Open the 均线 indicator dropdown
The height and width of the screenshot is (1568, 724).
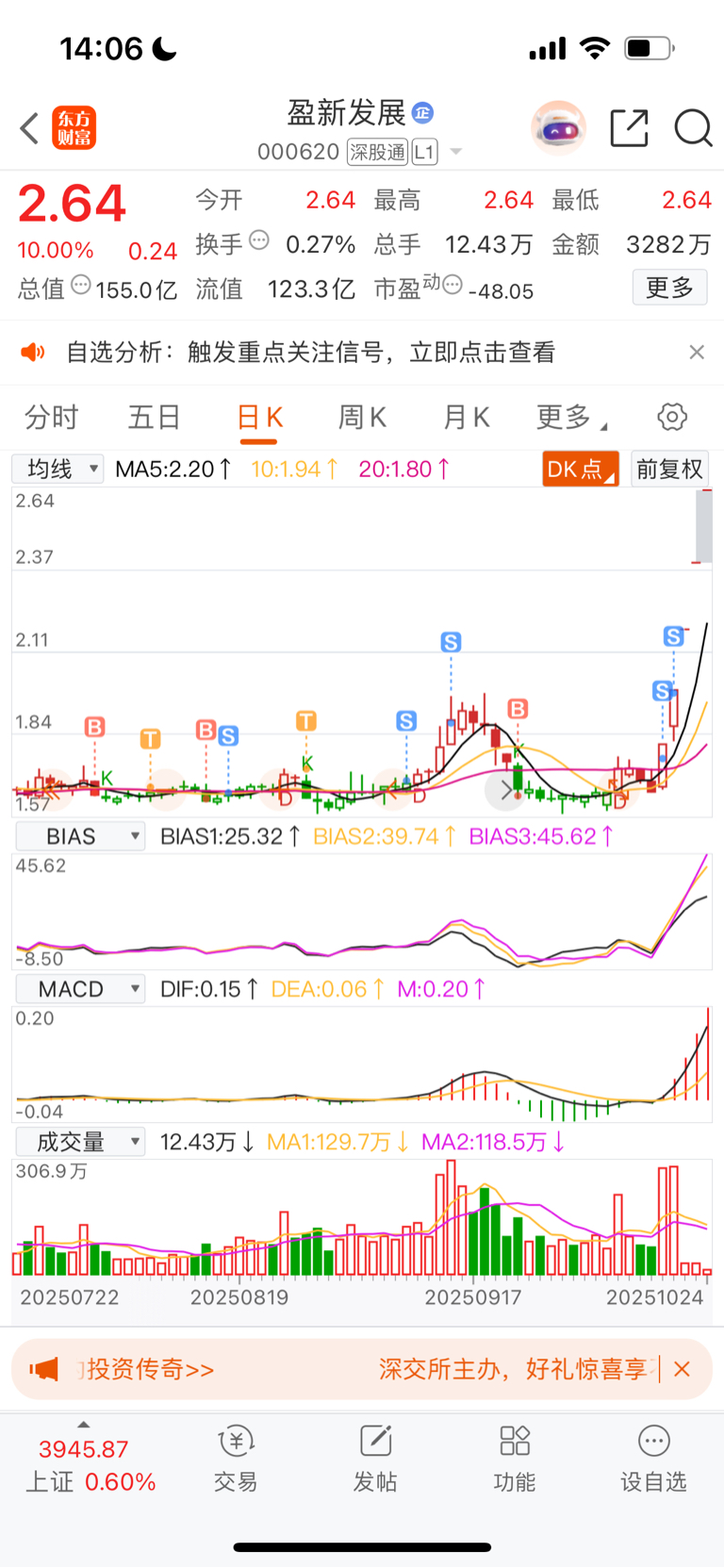pyautogui.click(x=58, y=469)
